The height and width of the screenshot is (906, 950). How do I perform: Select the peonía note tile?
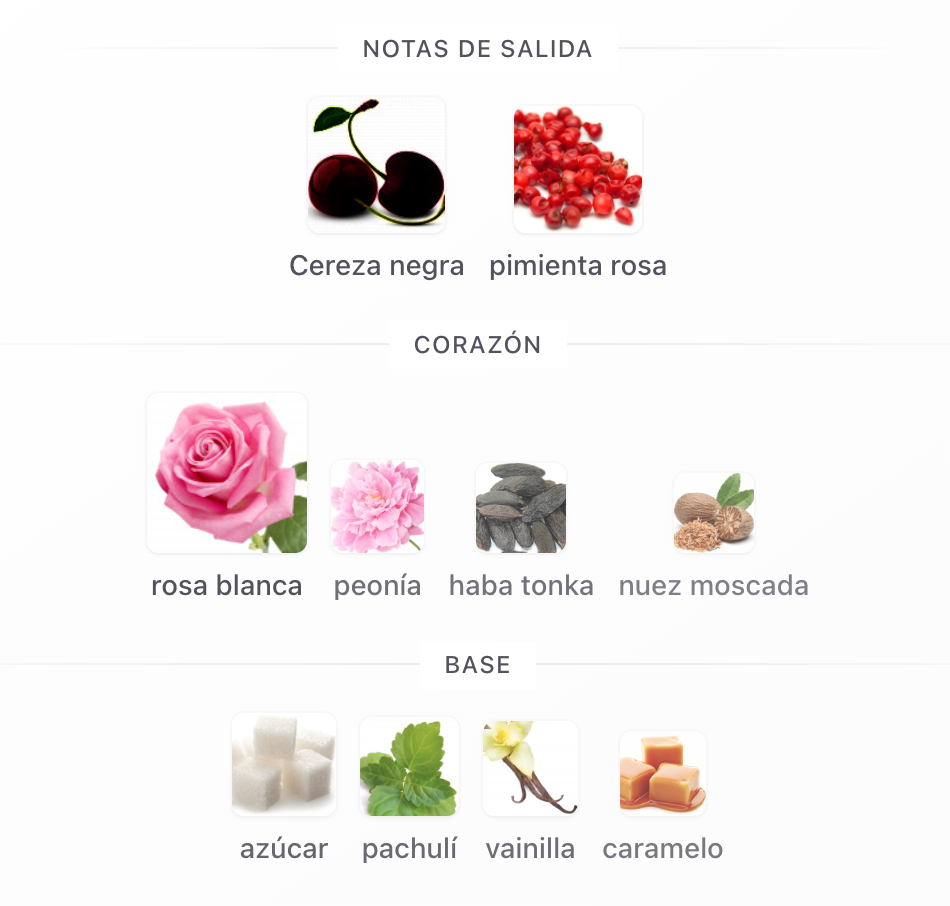(377, 506)
